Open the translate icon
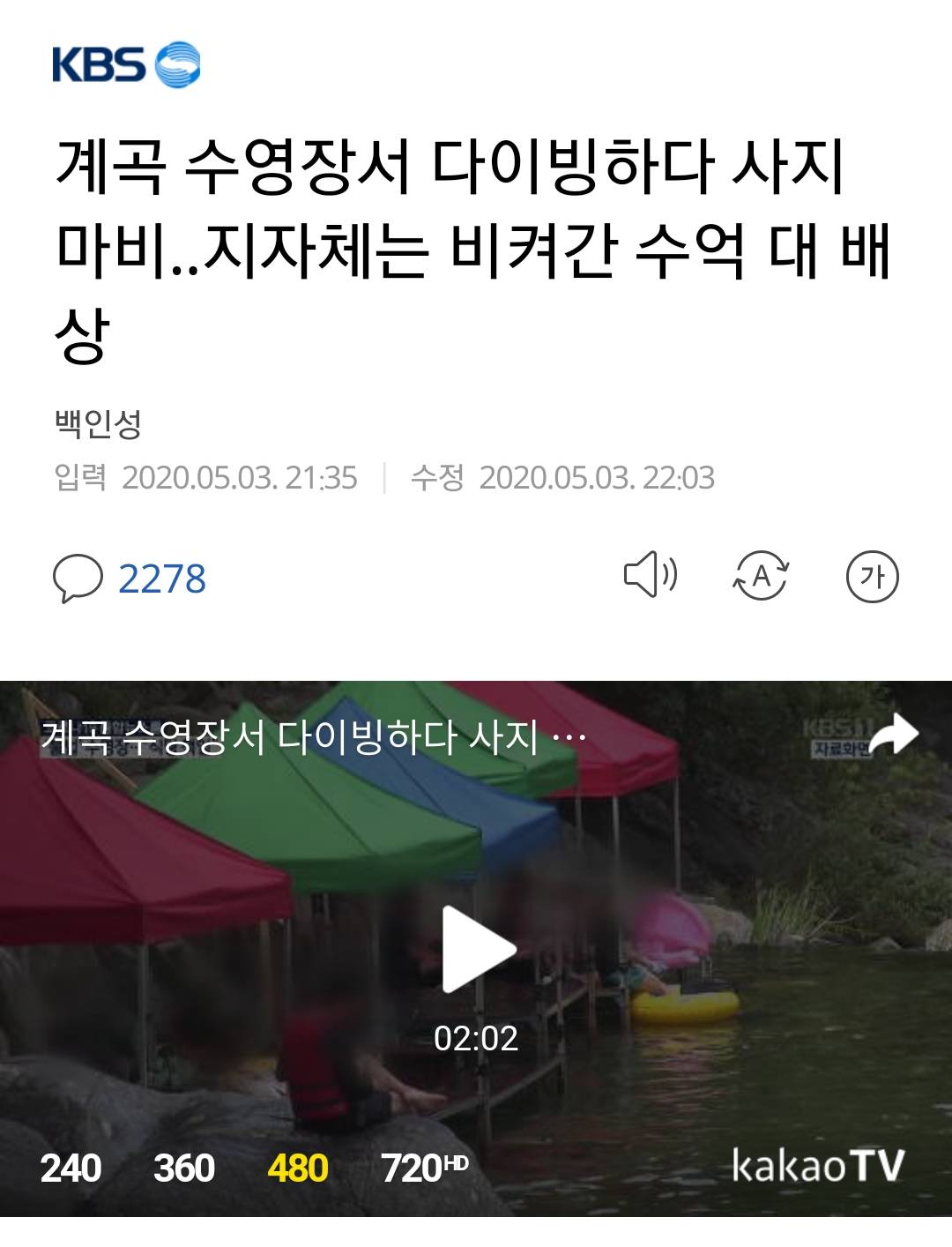This screenshot has width=952, height=1247. click(762, 577)
